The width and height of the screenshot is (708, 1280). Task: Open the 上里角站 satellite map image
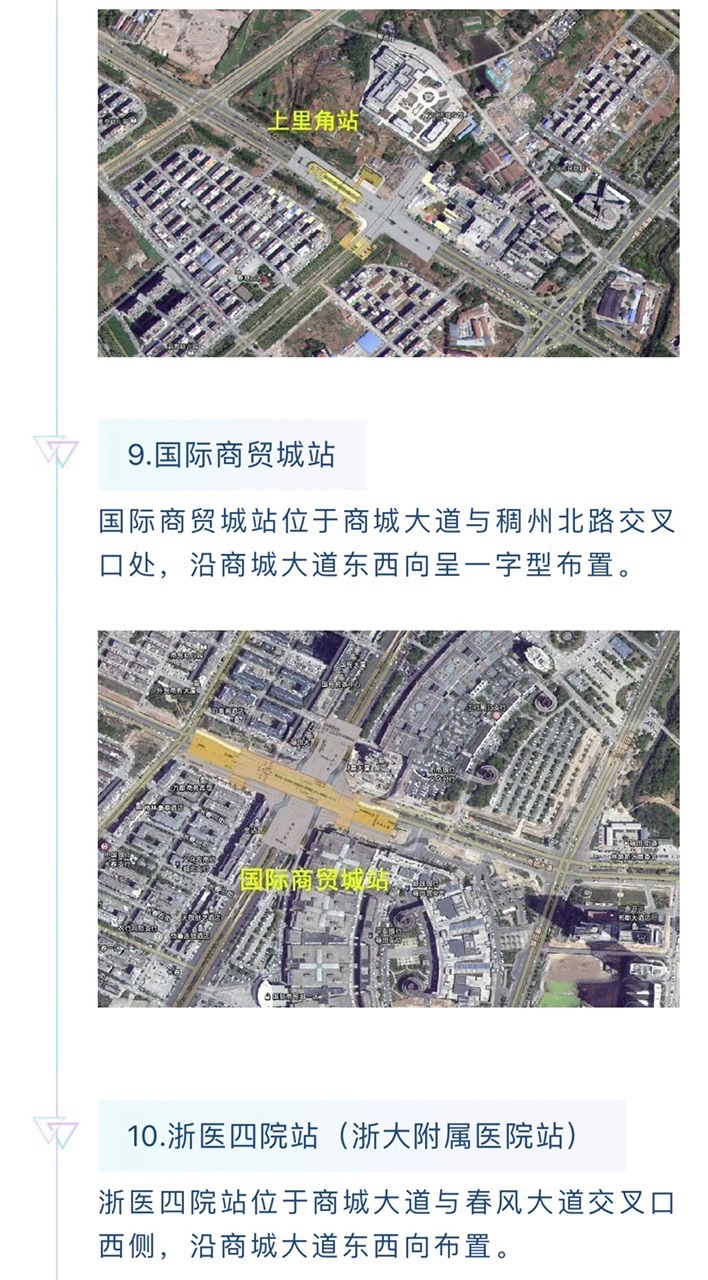(388, 183)
